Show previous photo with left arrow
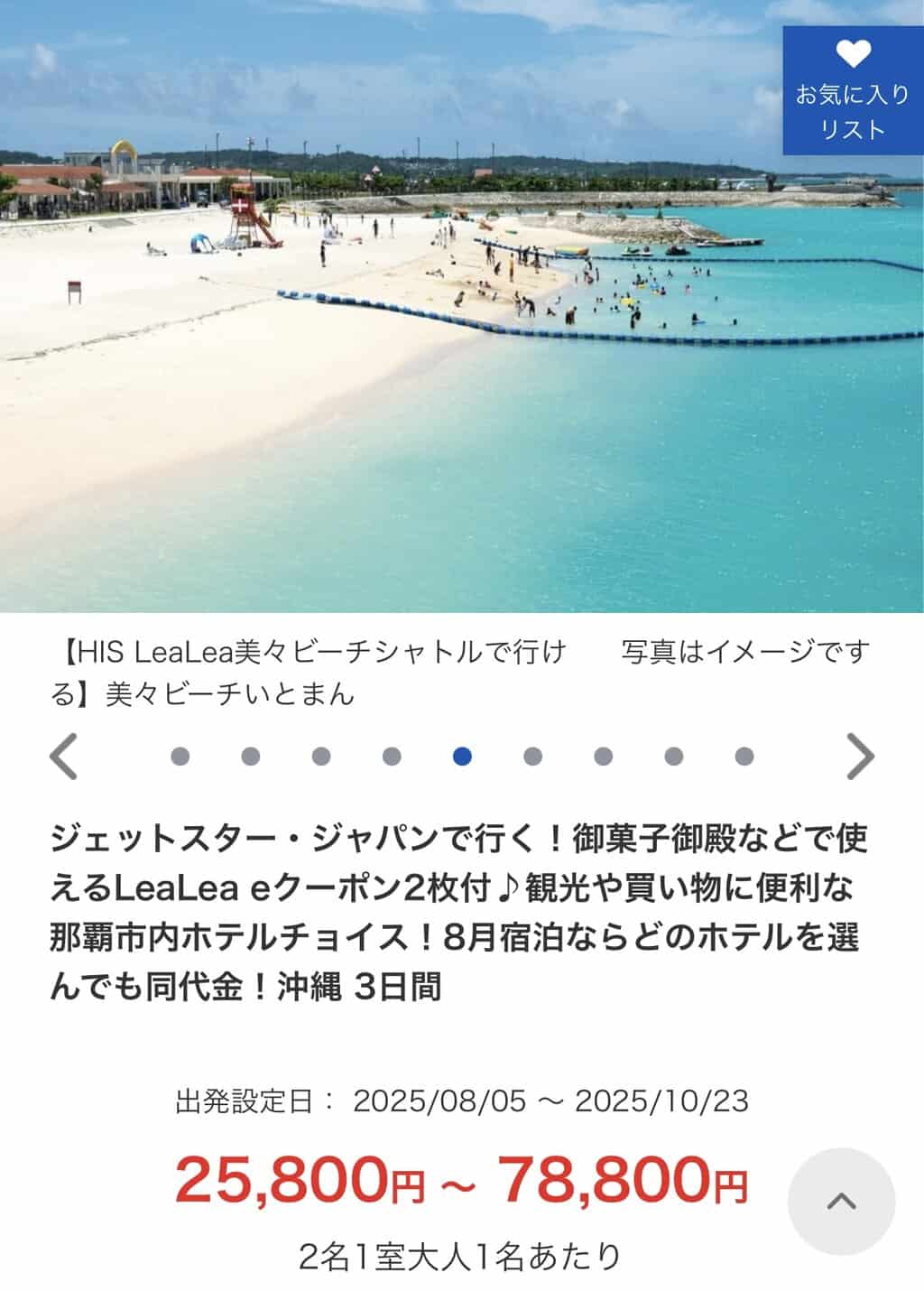 64,757
